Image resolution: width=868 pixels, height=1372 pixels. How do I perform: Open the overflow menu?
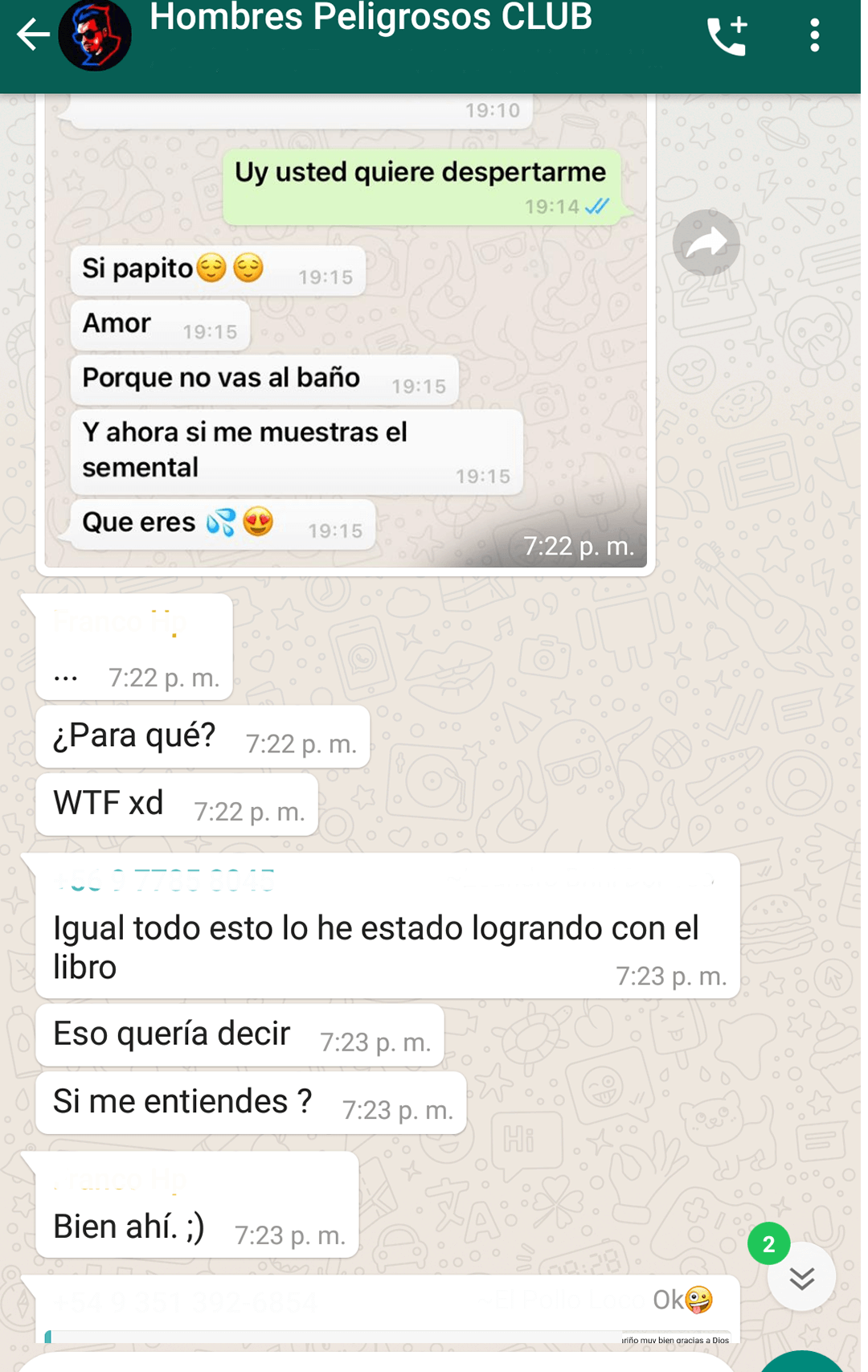pyautogui.click(x=814, y=35)
